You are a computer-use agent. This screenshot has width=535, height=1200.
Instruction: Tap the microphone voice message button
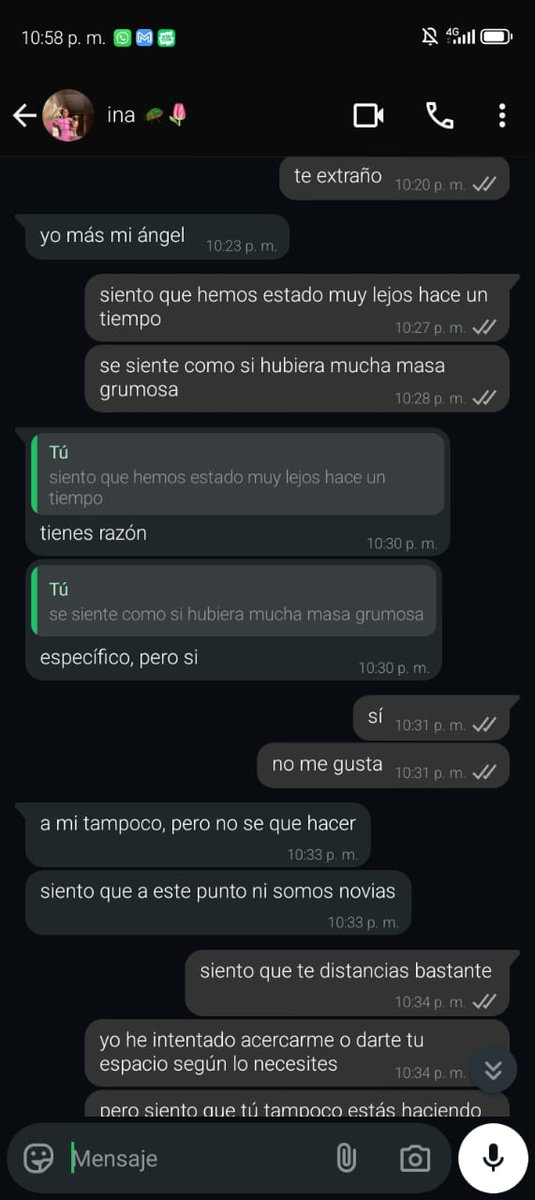[x=493, y=1158]
